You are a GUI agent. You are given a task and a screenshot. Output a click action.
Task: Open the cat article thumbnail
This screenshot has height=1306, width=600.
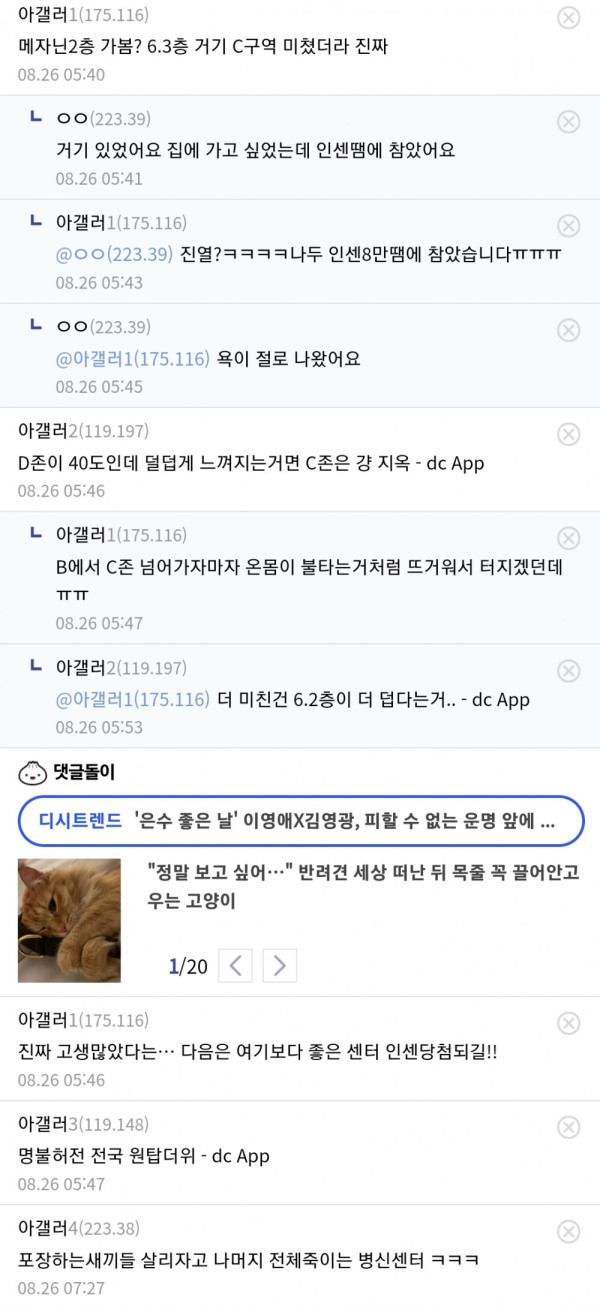[x=69, y=920]
